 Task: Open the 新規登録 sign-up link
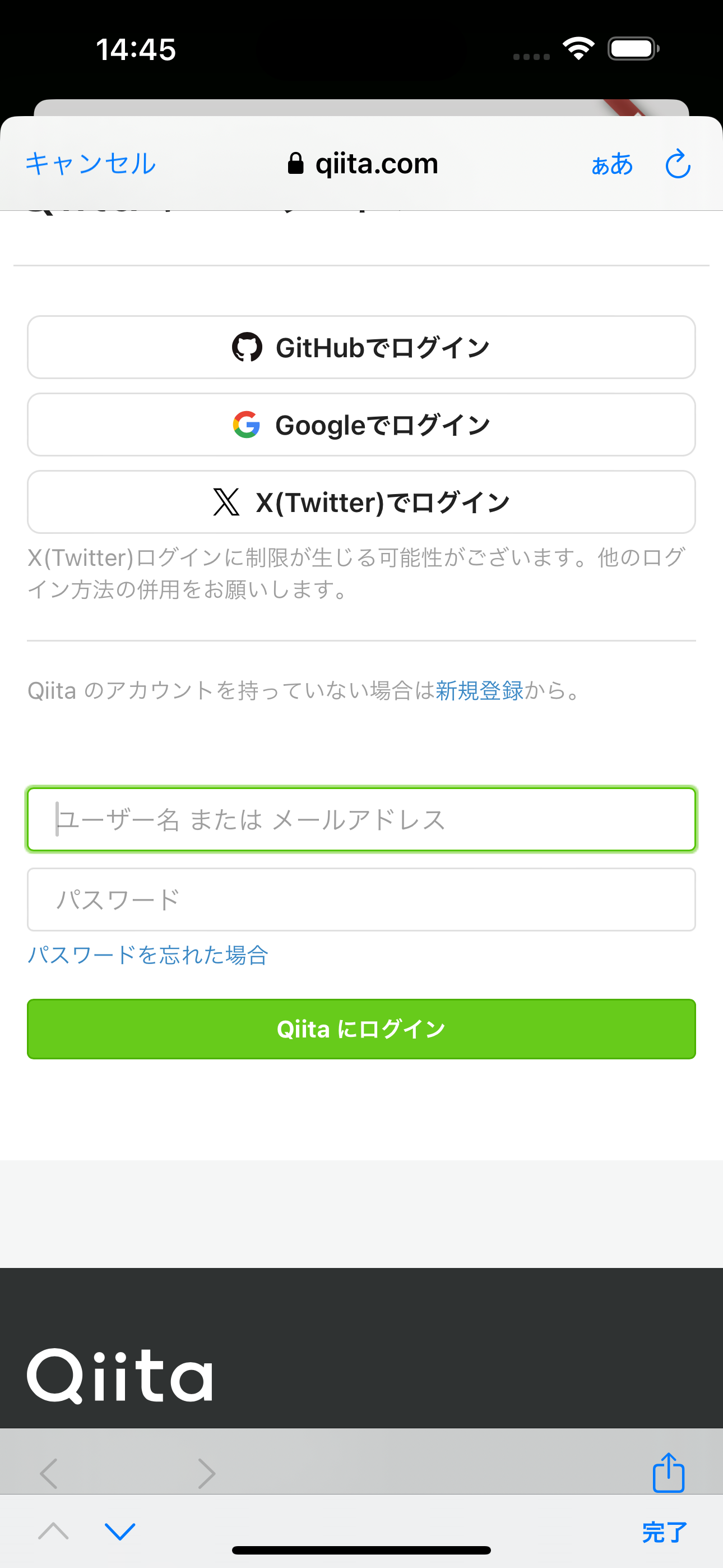tap(479, 691)
